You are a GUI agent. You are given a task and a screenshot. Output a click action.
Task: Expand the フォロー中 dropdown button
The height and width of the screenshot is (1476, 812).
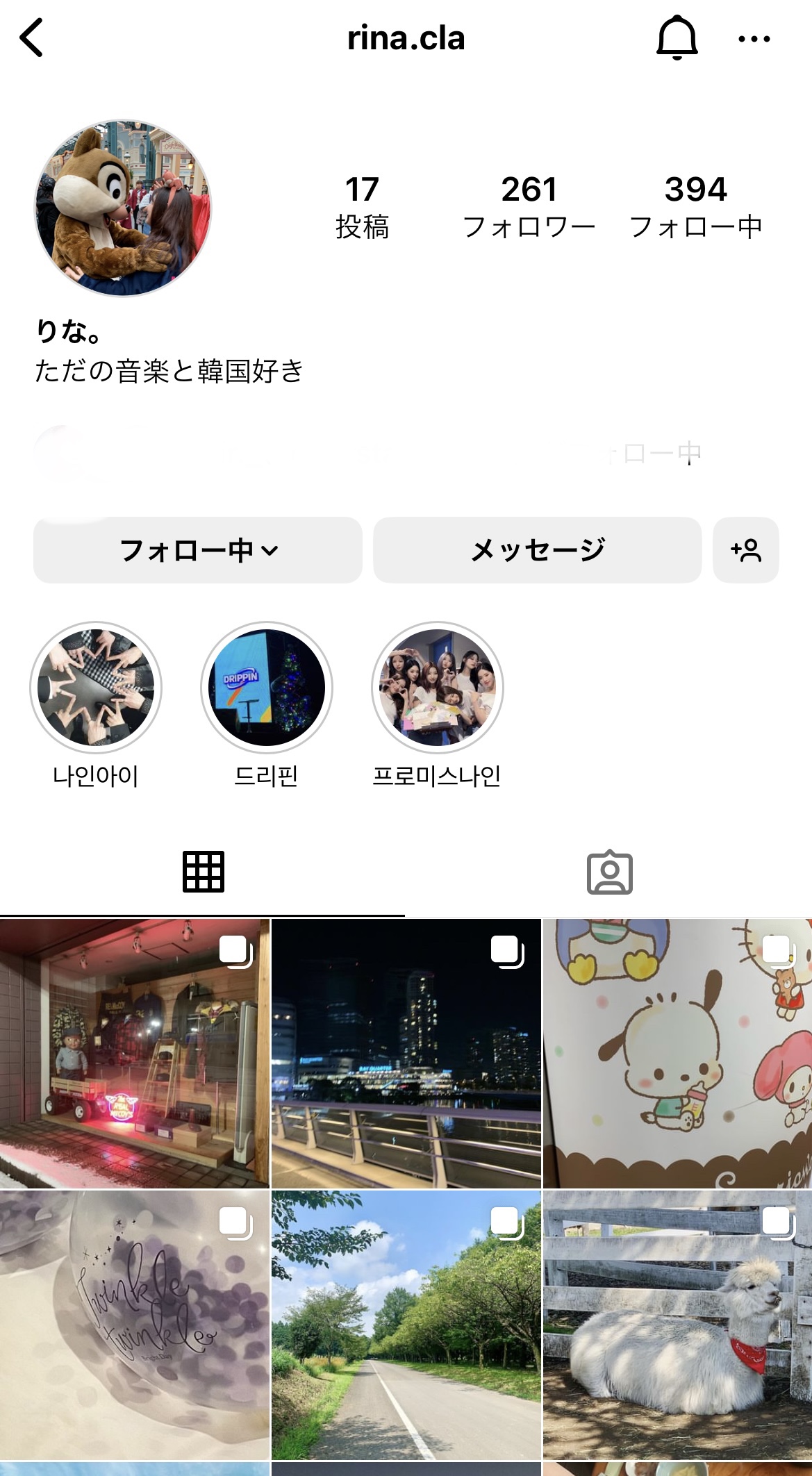point(198,550)
